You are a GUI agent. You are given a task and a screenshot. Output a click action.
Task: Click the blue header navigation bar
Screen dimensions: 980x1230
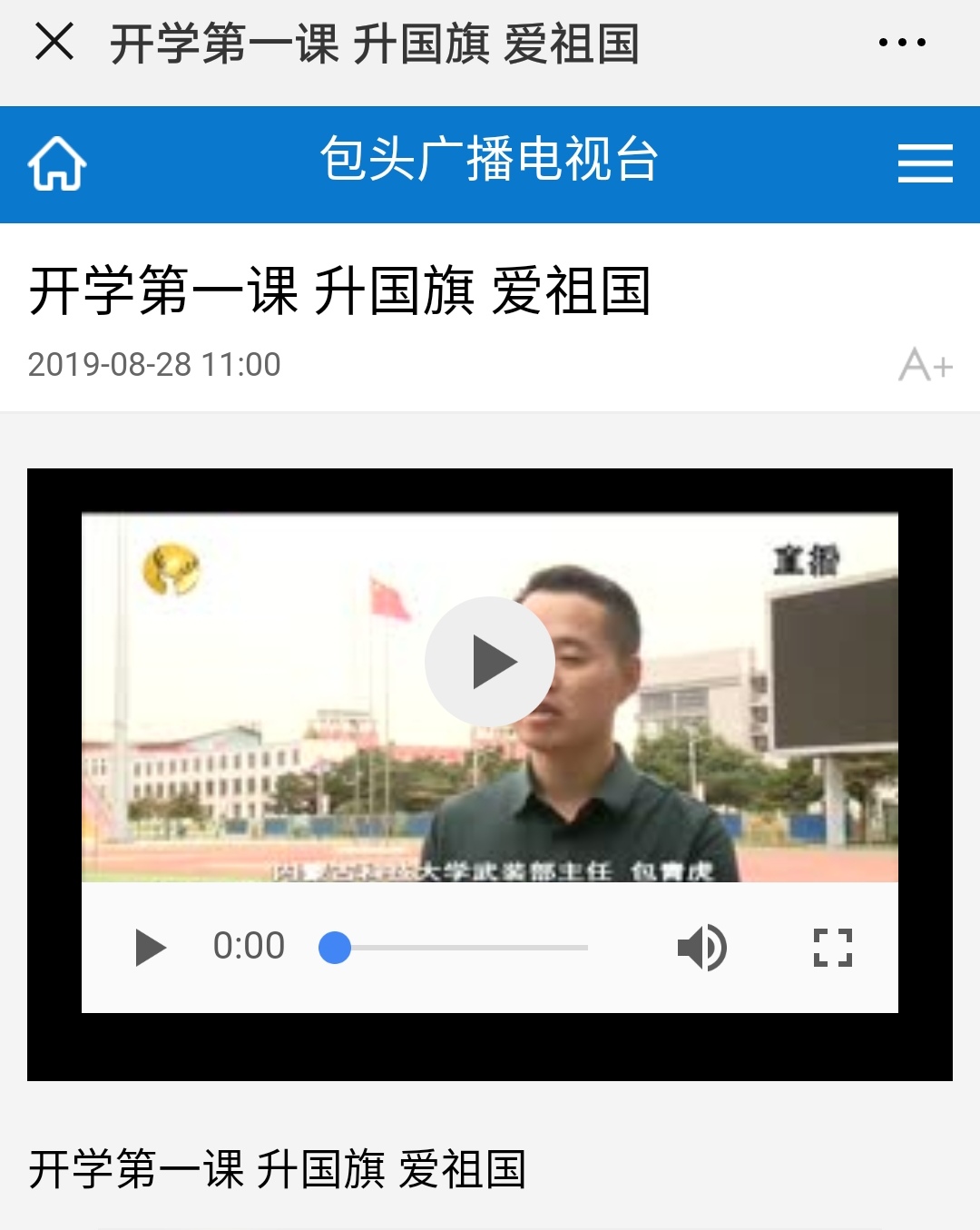[490, 163]
